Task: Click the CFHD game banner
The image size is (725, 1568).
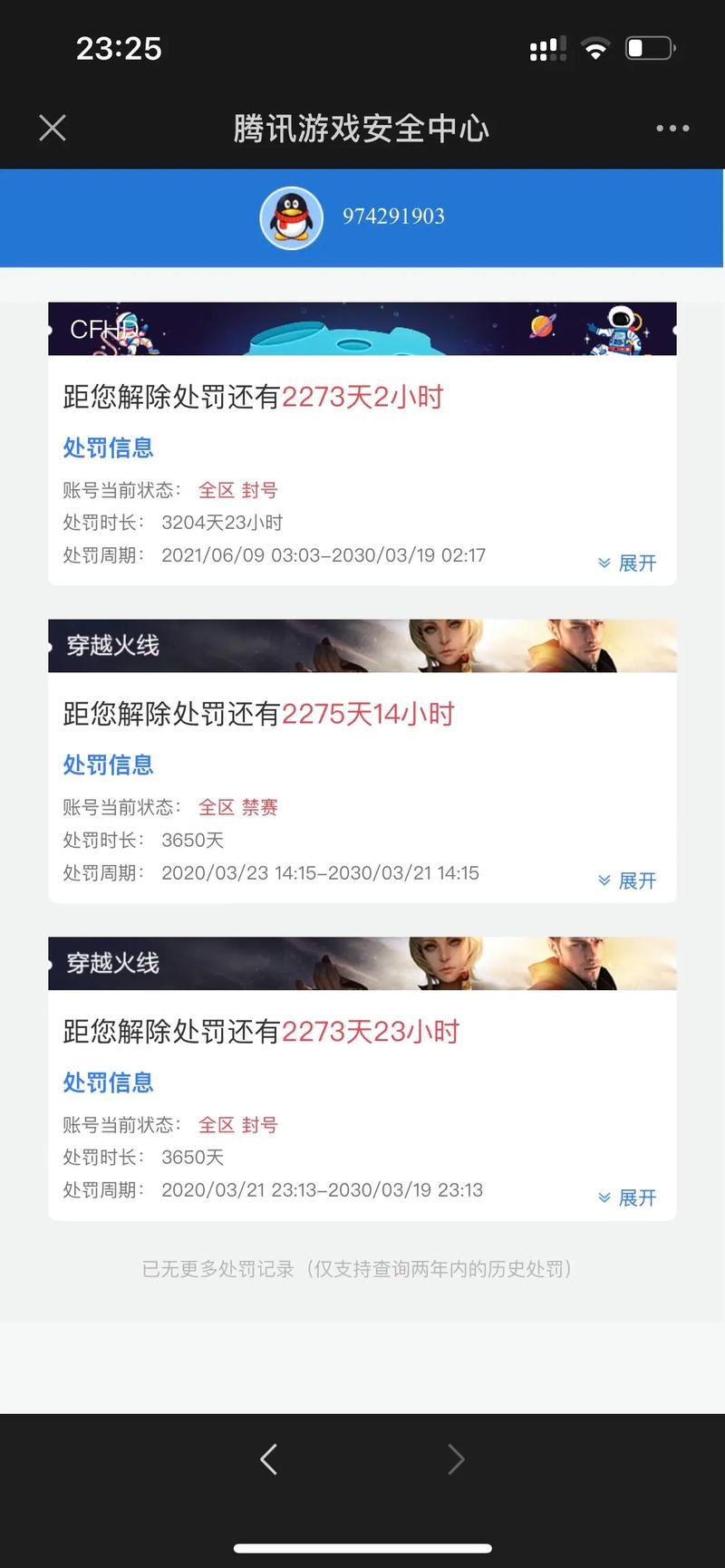Action: pos(362,330)
